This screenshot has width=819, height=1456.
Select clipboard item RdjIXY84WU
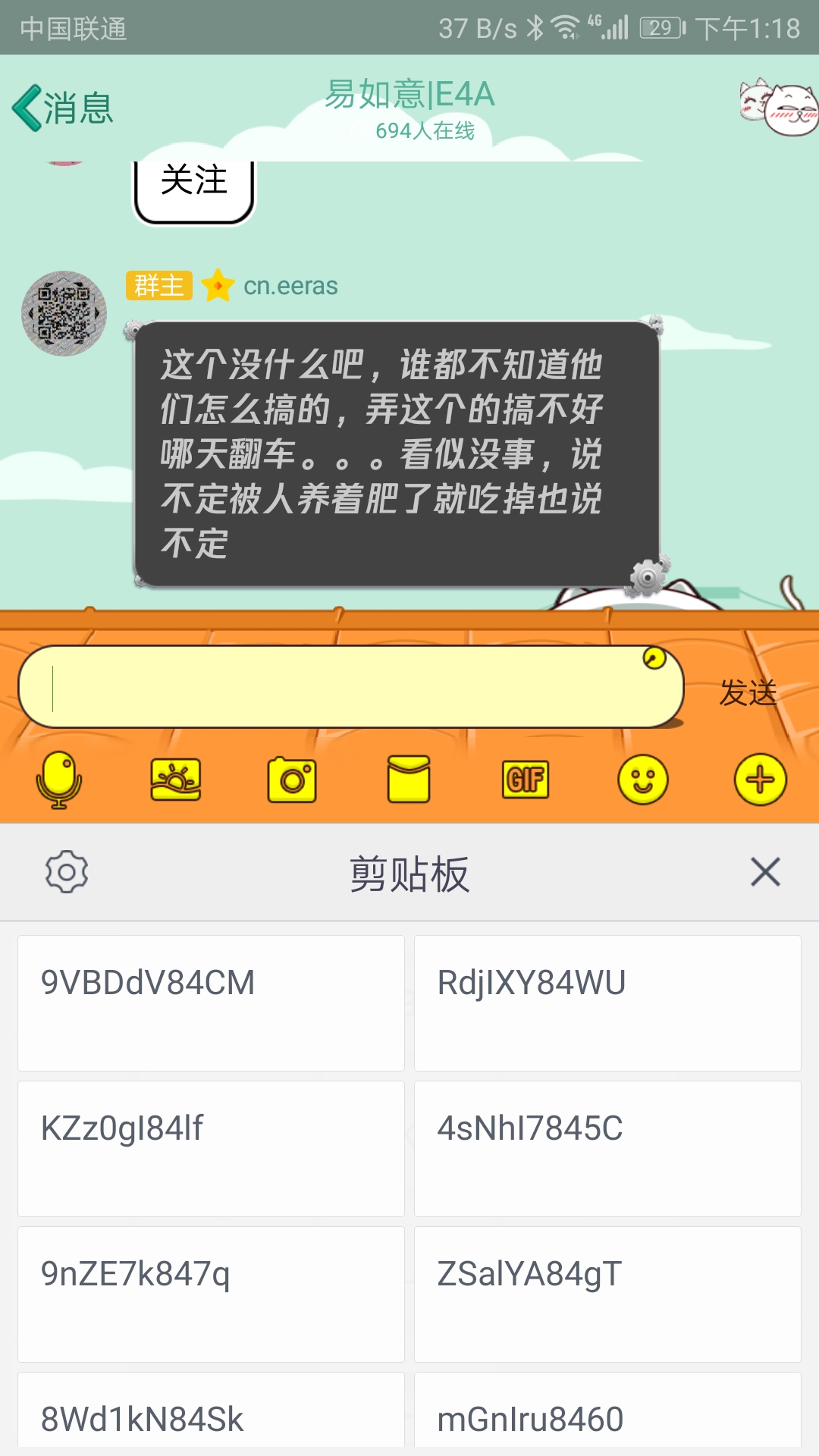(607, 1003)
